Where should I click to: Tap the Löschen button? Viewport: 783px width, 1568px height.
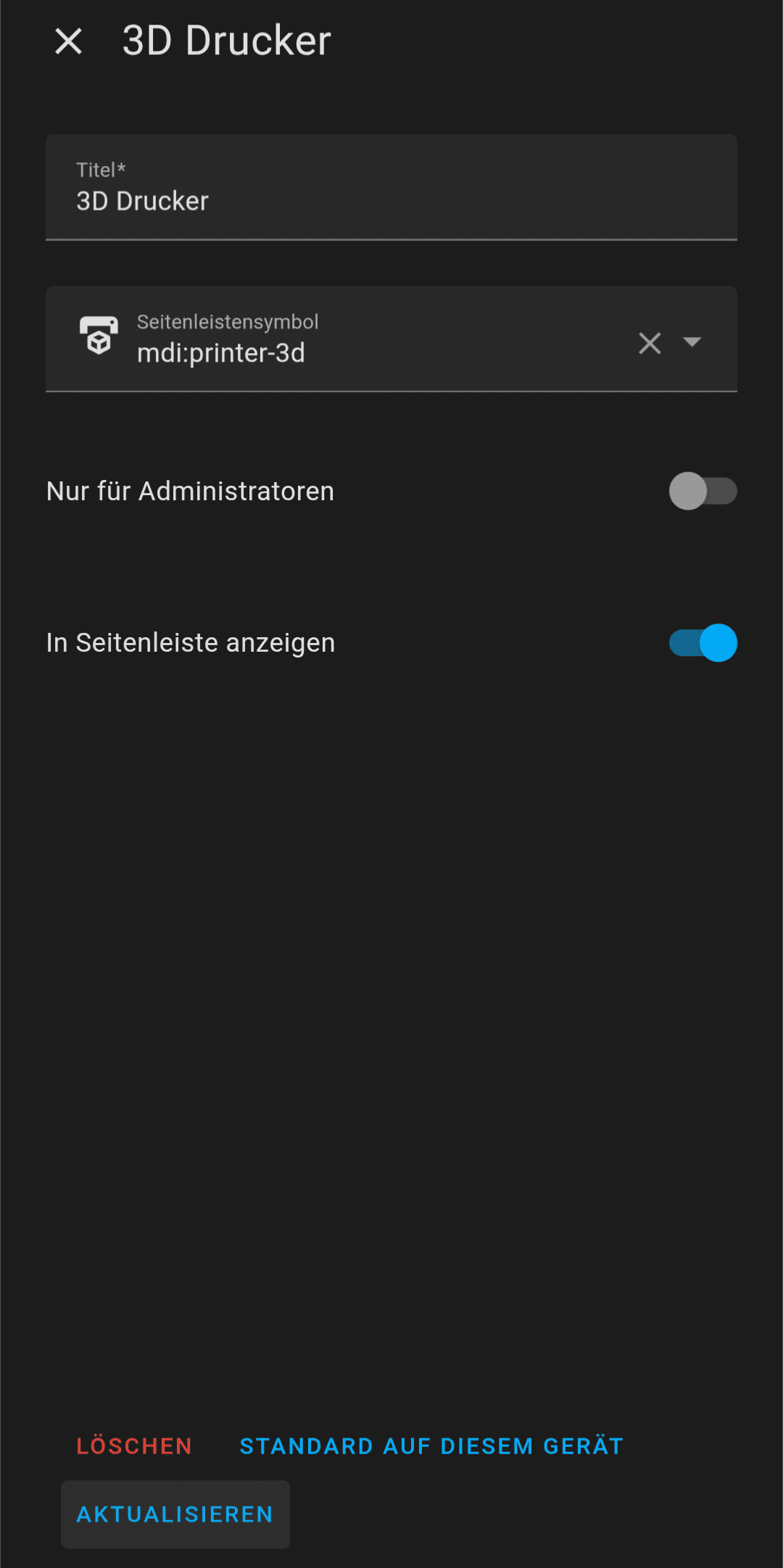[x=135, y=1446]
